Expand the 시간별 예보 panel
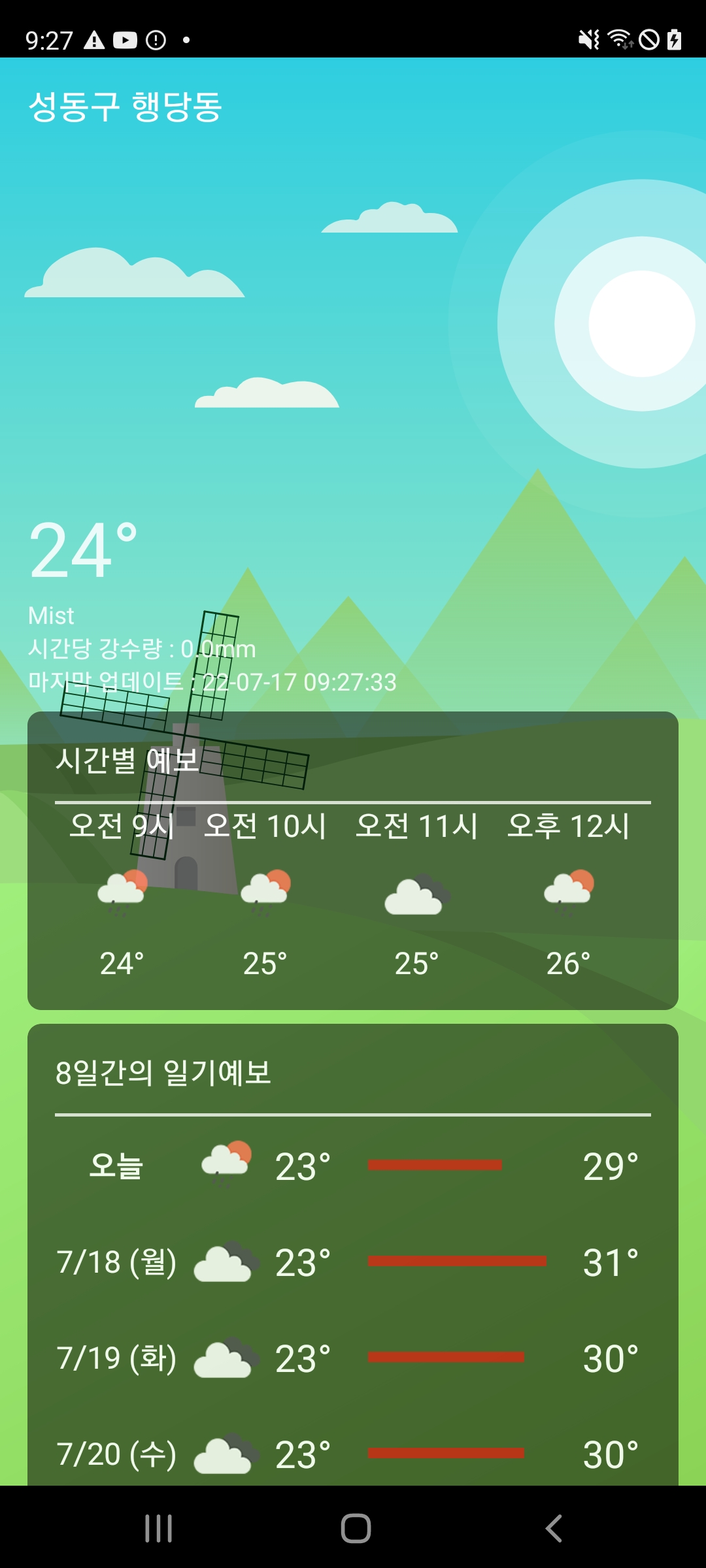This screenshot has width=706, height=1568. coord(127,762)
